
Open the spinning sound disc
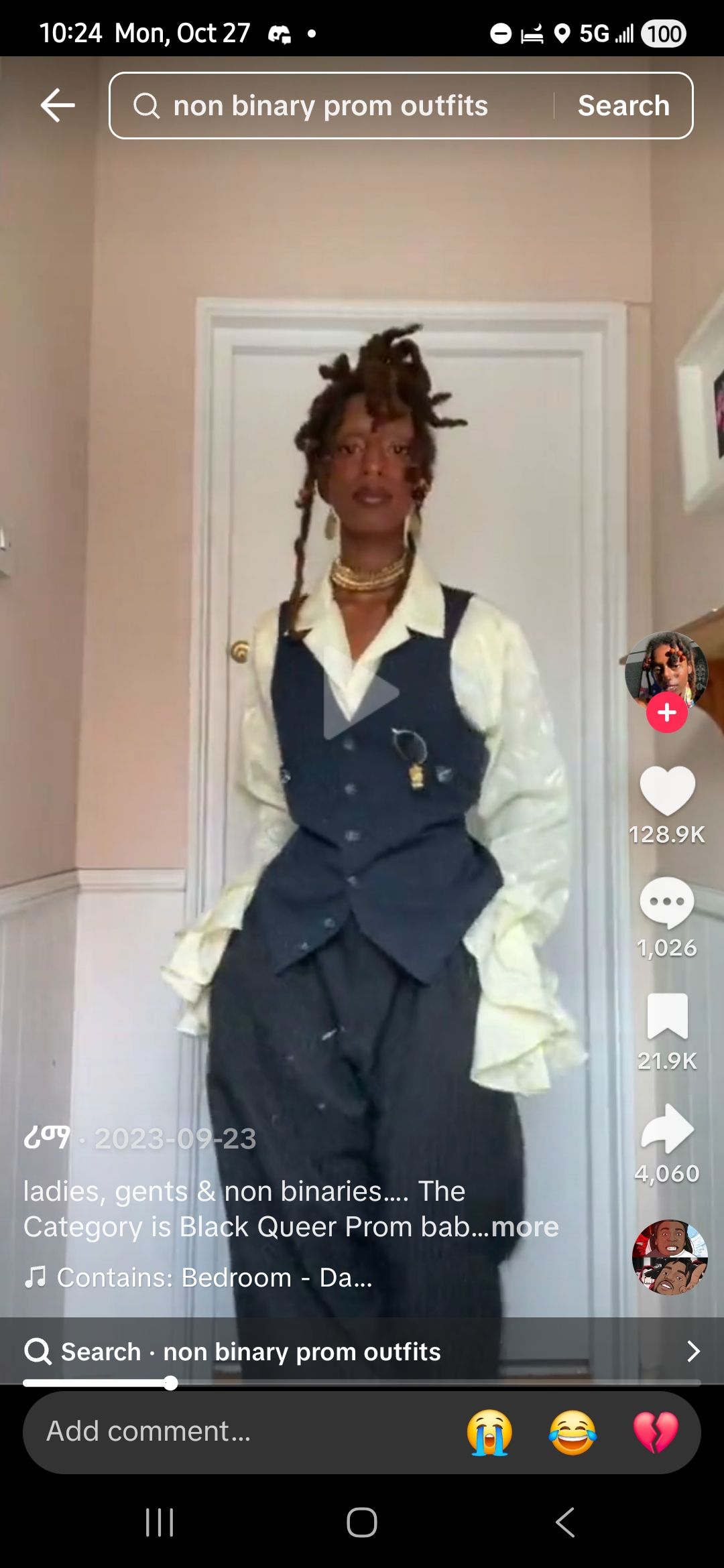[669, 1257]
